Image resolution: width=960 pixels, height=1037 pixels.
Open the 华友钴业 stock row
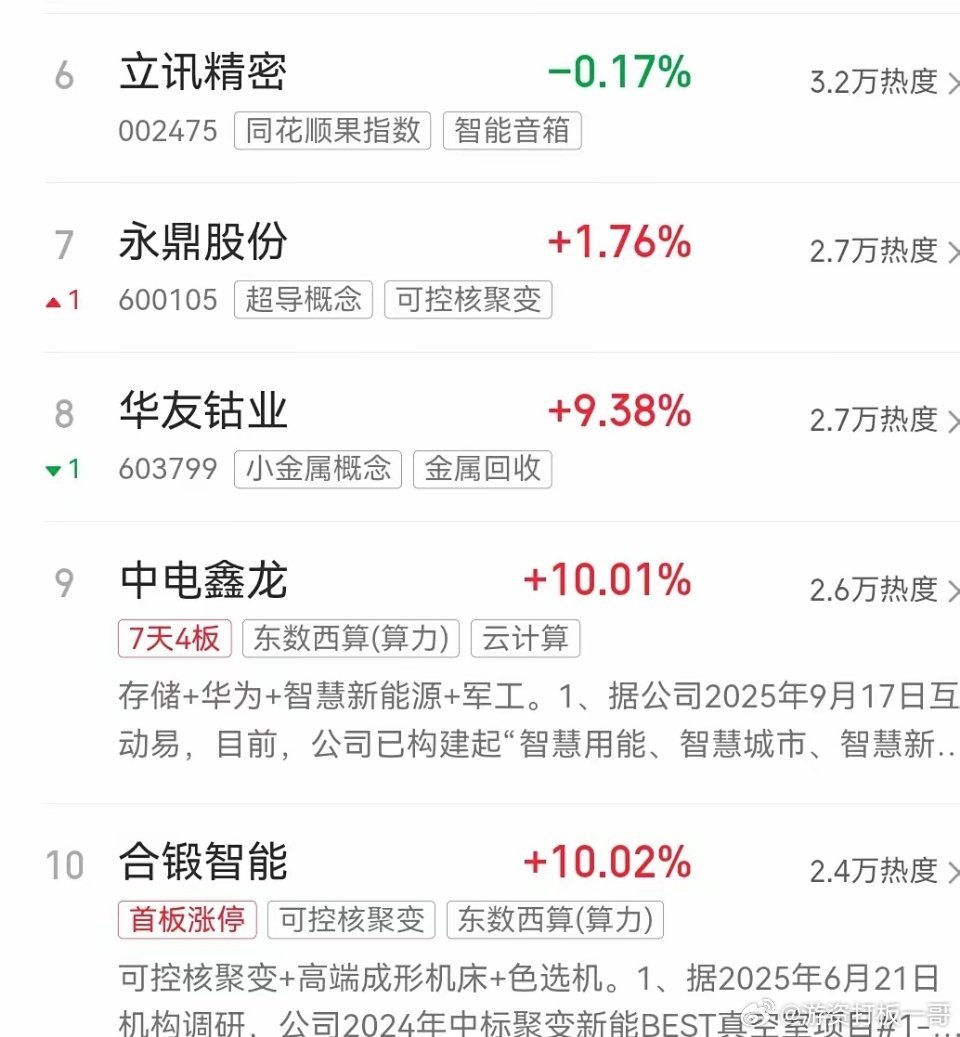click(203, 411)
